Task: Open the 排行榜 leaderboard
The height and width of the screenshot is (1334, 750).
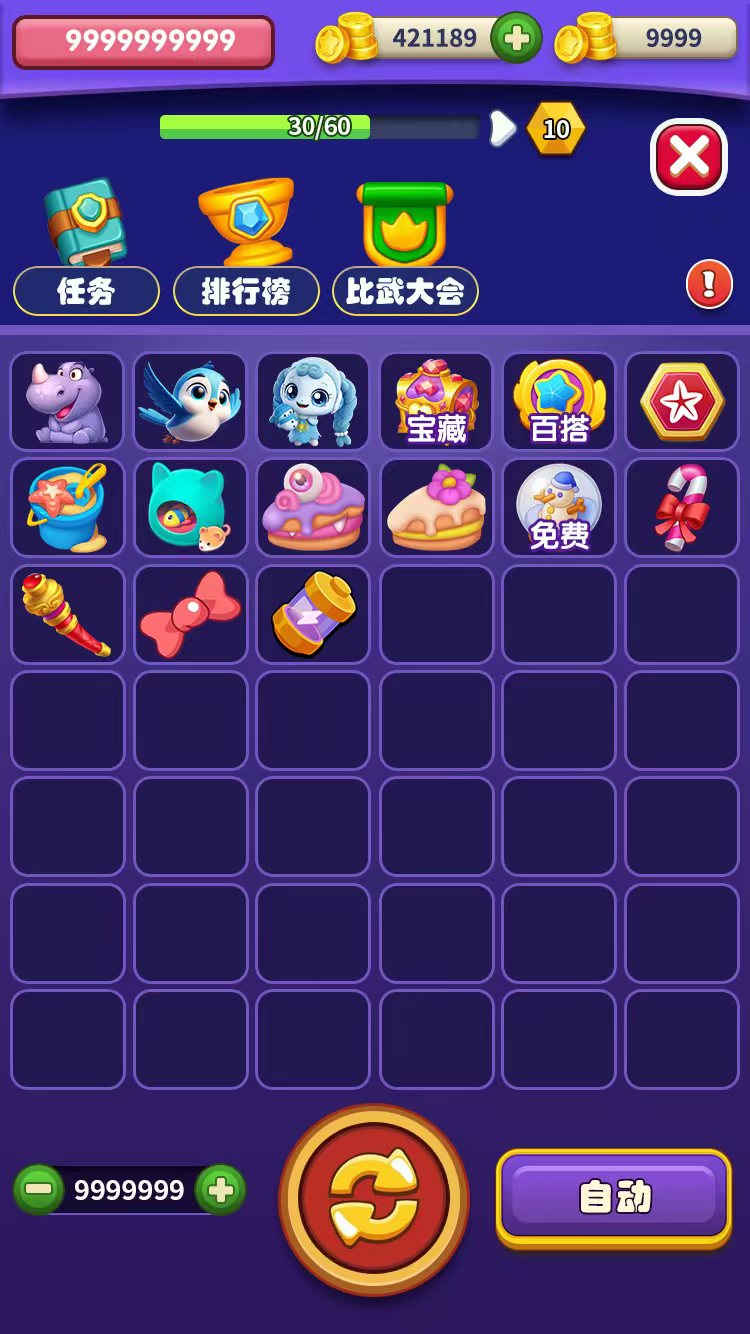Action: point(246,291)
